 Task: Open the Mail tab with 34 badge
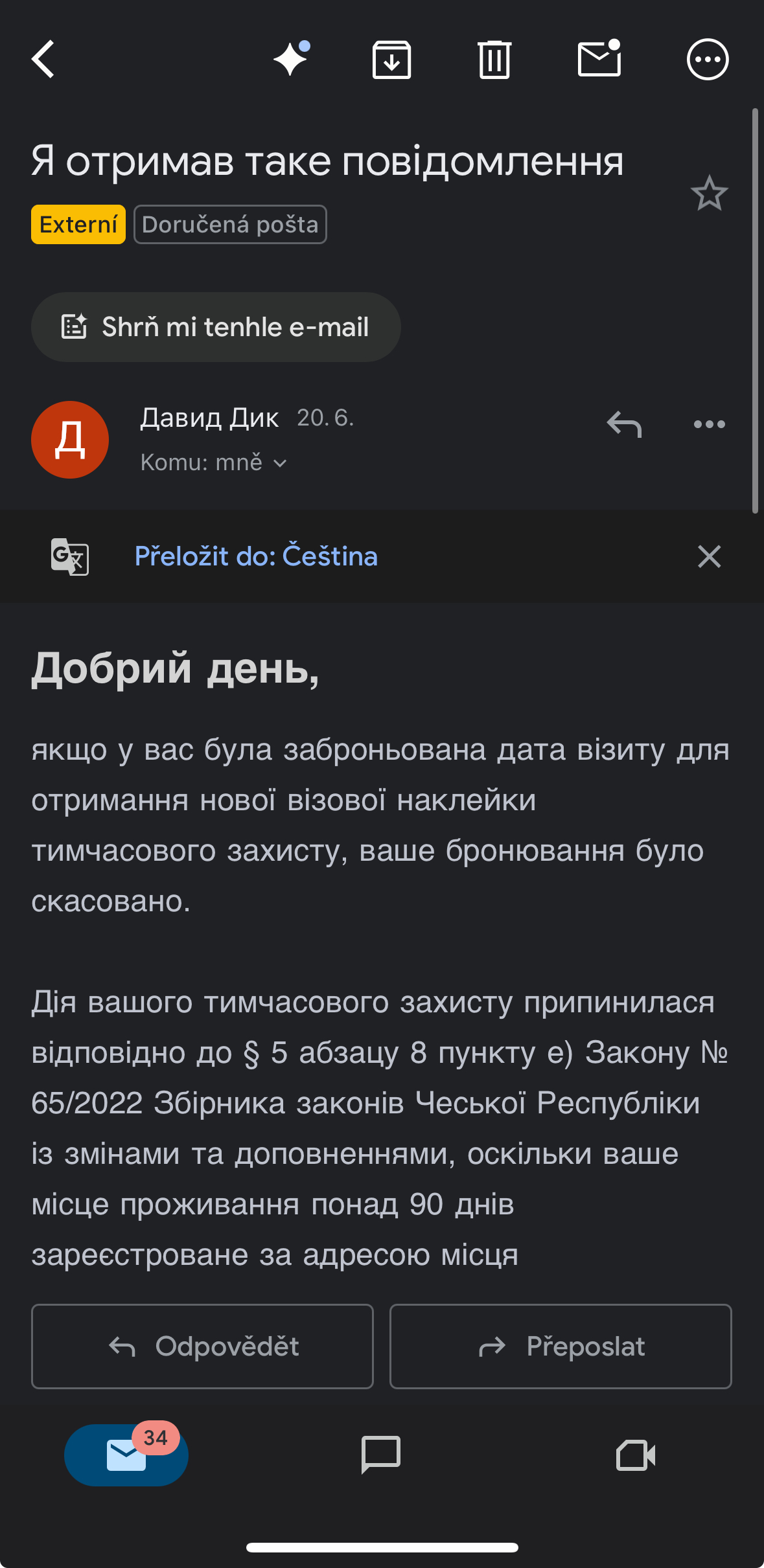click(x=126, y=1455)
